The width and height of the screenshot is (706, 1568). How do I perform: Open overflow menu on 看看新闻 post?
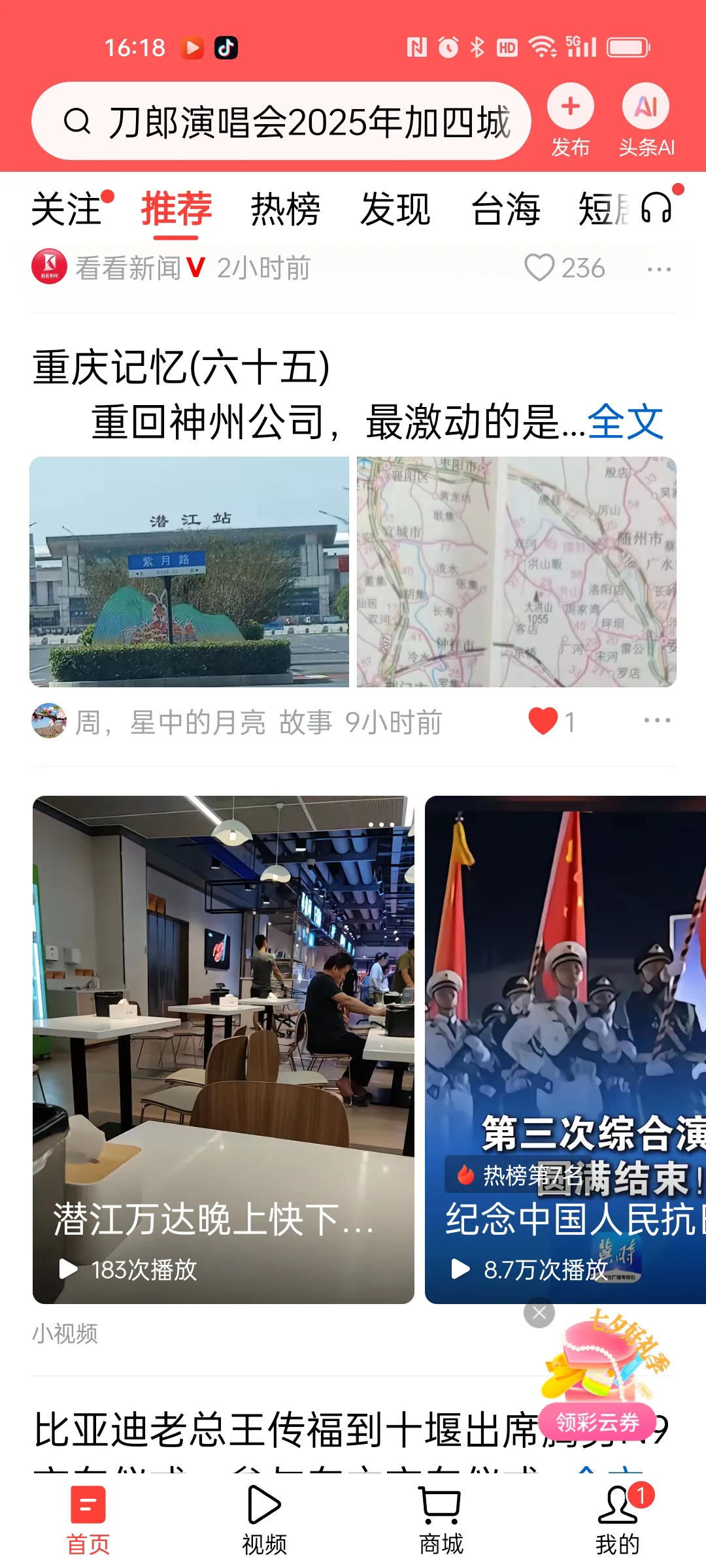coord(658,269)
